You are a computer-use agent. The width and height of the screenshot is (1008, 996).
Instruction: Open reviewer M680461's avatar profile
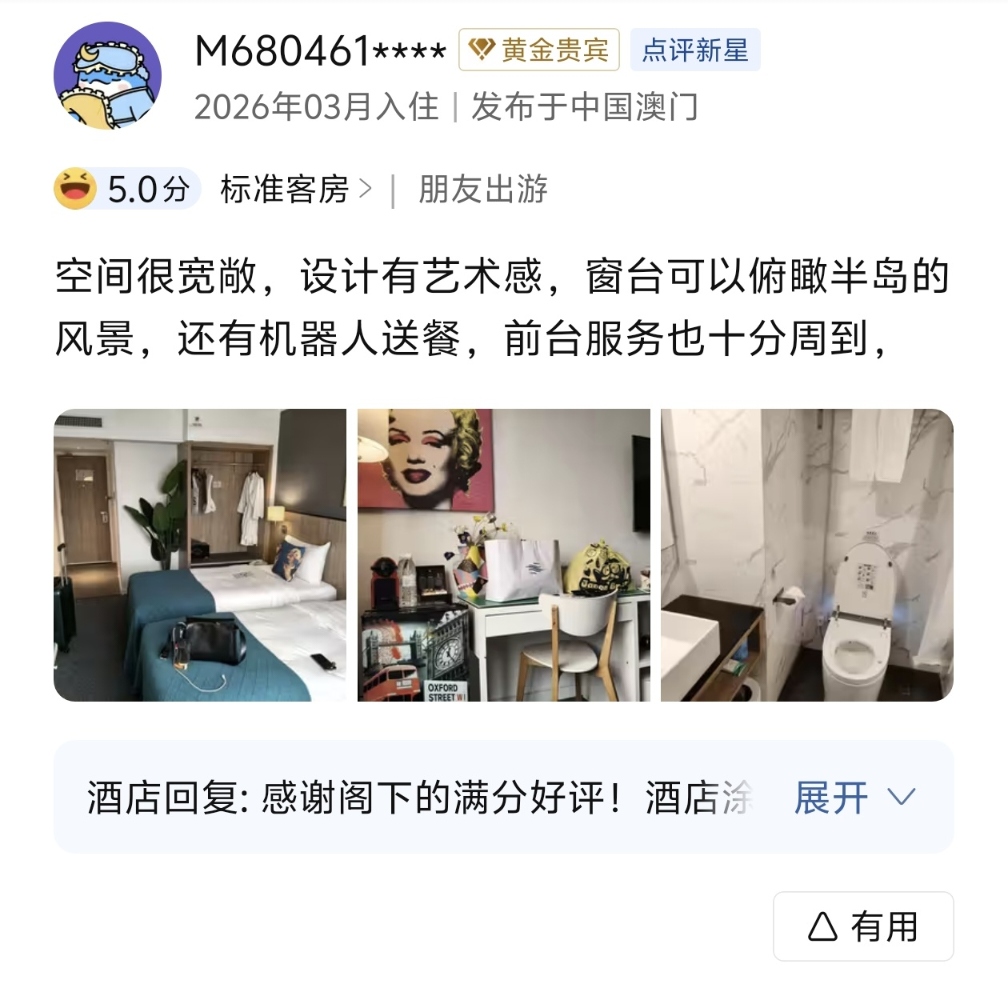pos(107,76)
